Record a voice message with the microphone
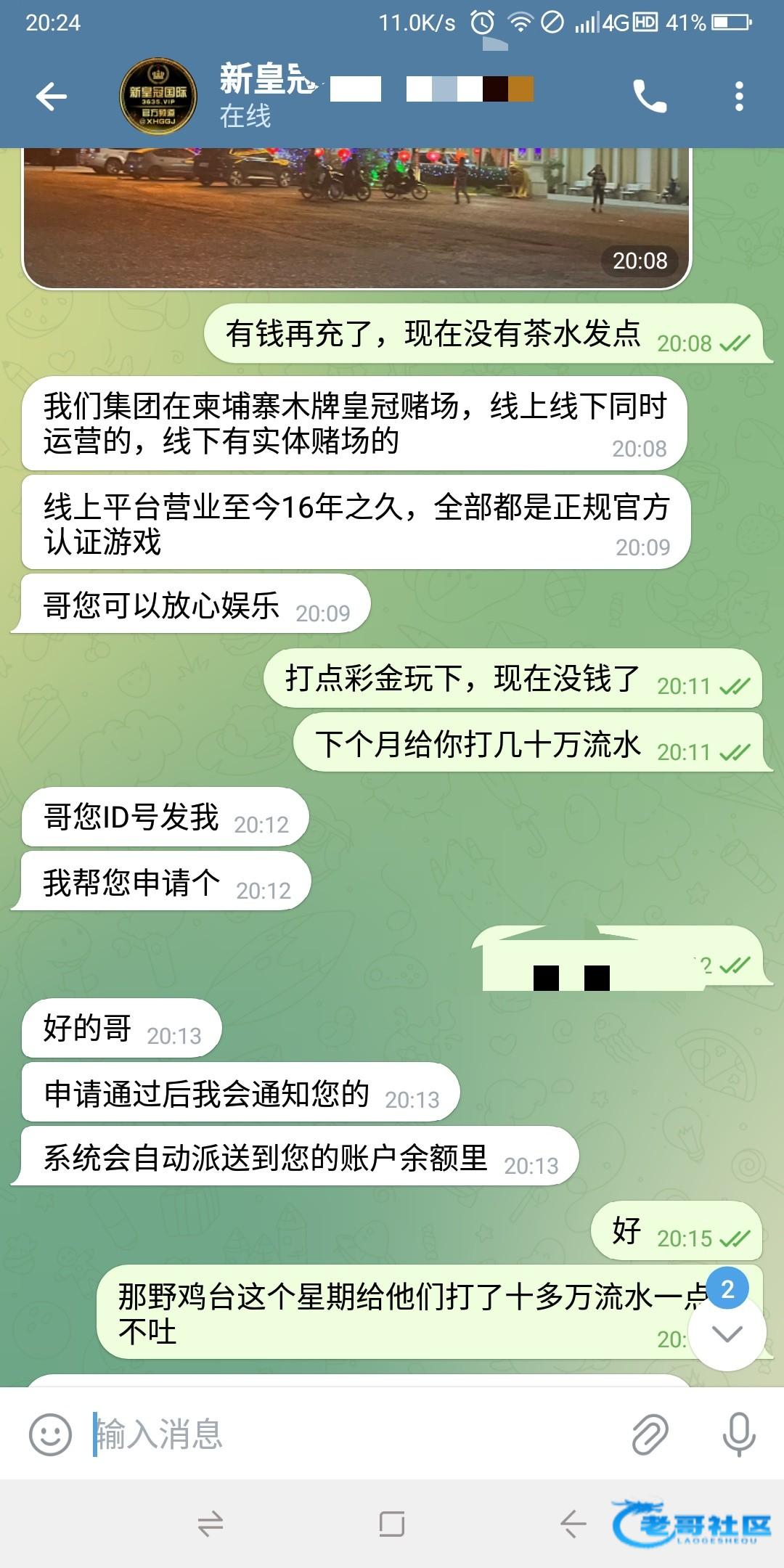784x1568 pixels. click(x=739, y=1434)
